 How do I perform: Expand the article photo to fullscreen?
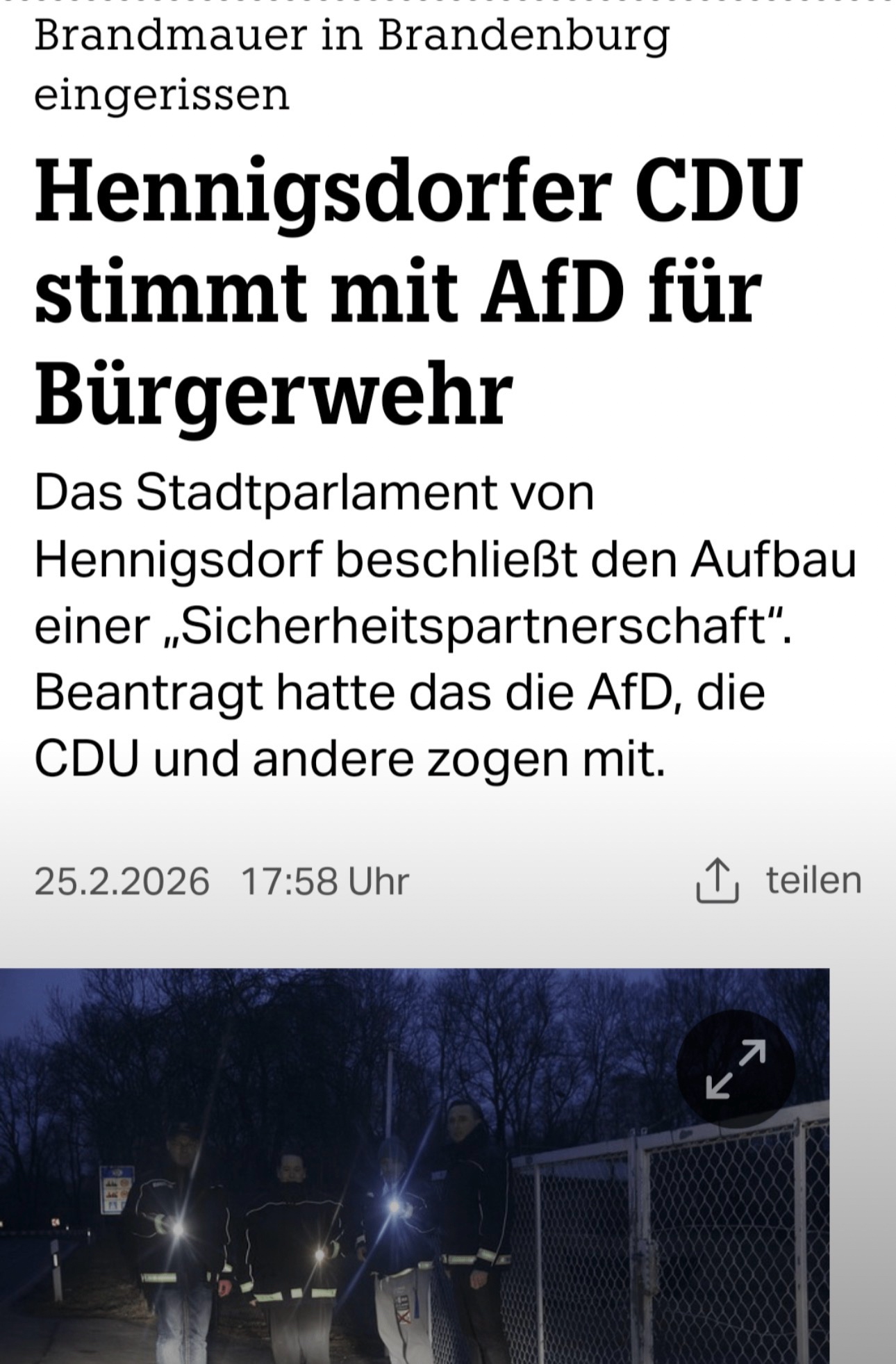click(736, 1069)
